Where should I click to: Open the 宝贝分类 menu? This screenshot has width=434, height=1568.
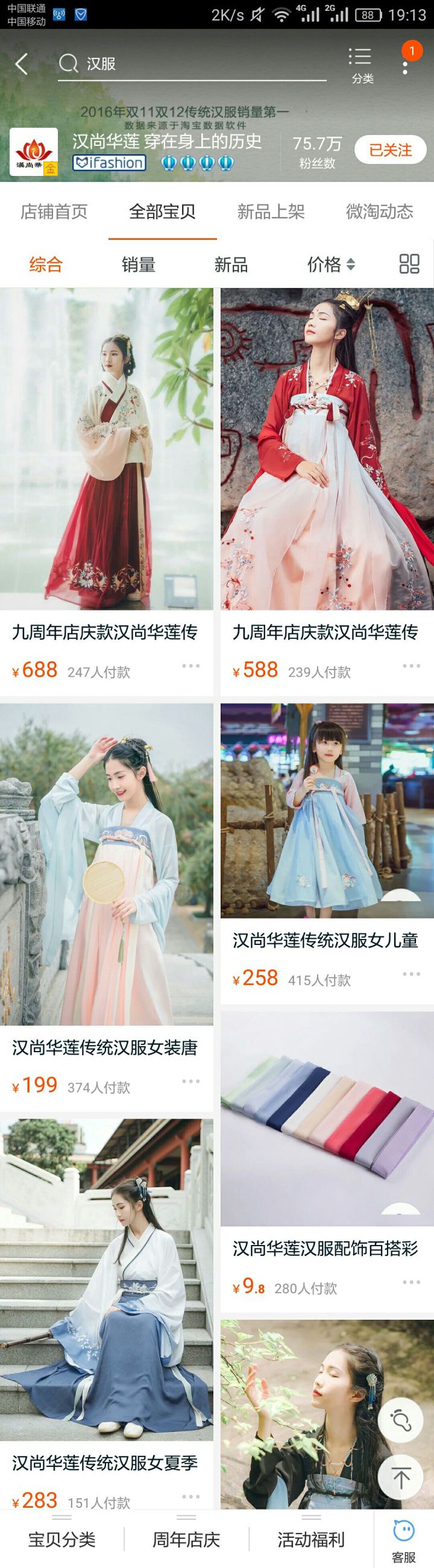61,1540
